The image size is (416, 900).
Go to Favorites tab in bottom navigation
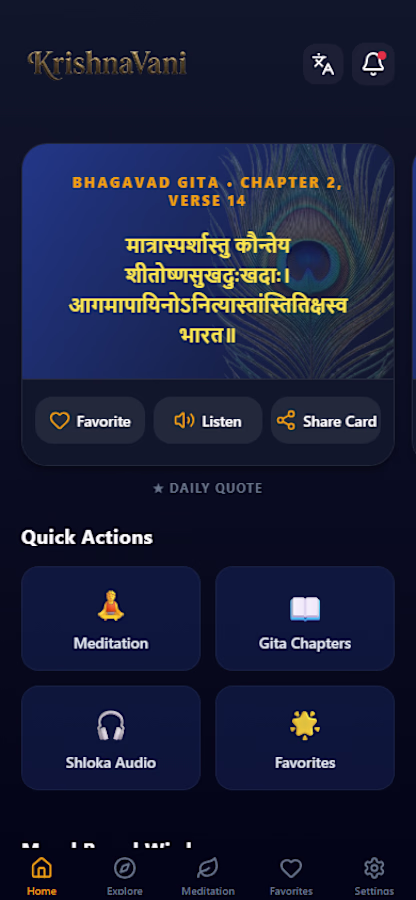coord(291,876)
